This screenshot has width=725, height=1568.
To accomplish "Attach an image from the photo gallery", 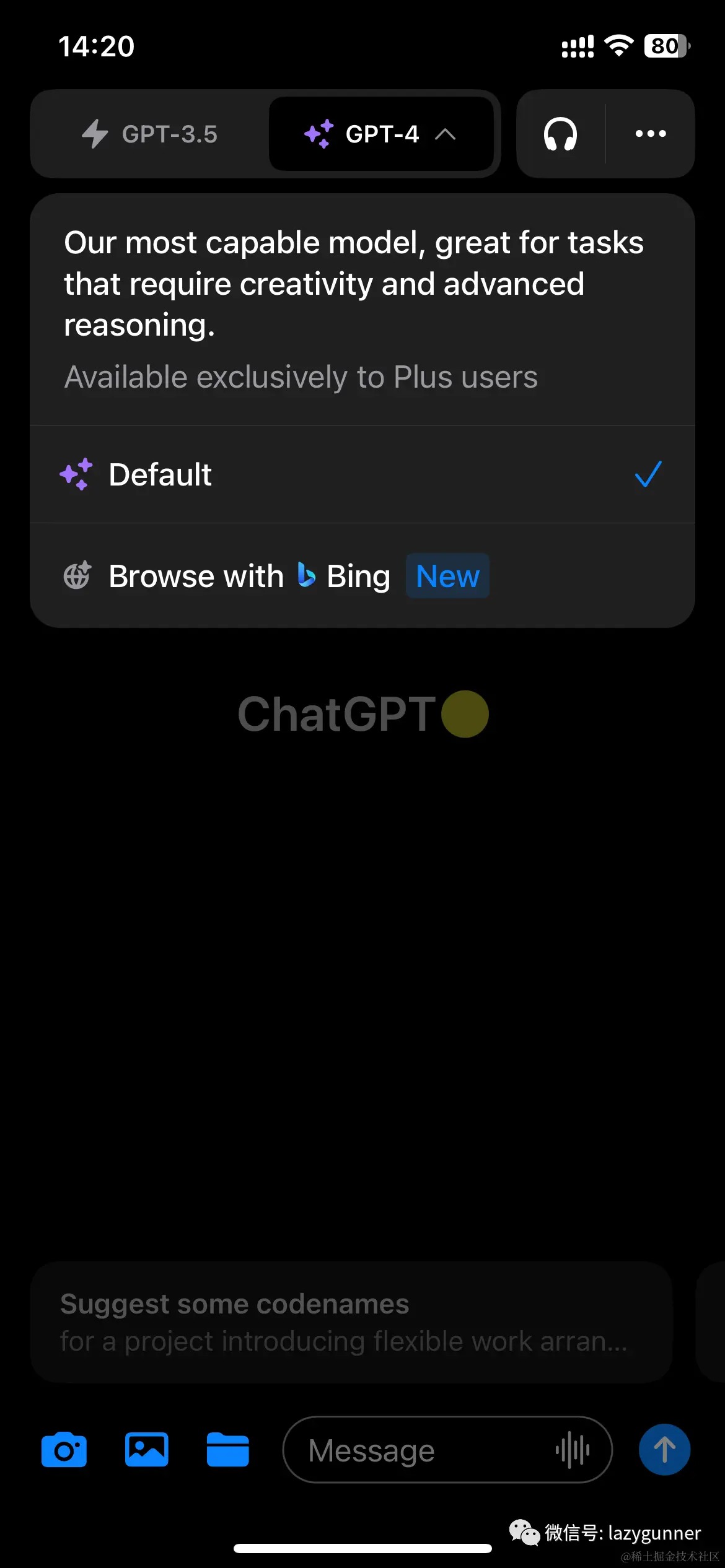I will pos(146,1450).
